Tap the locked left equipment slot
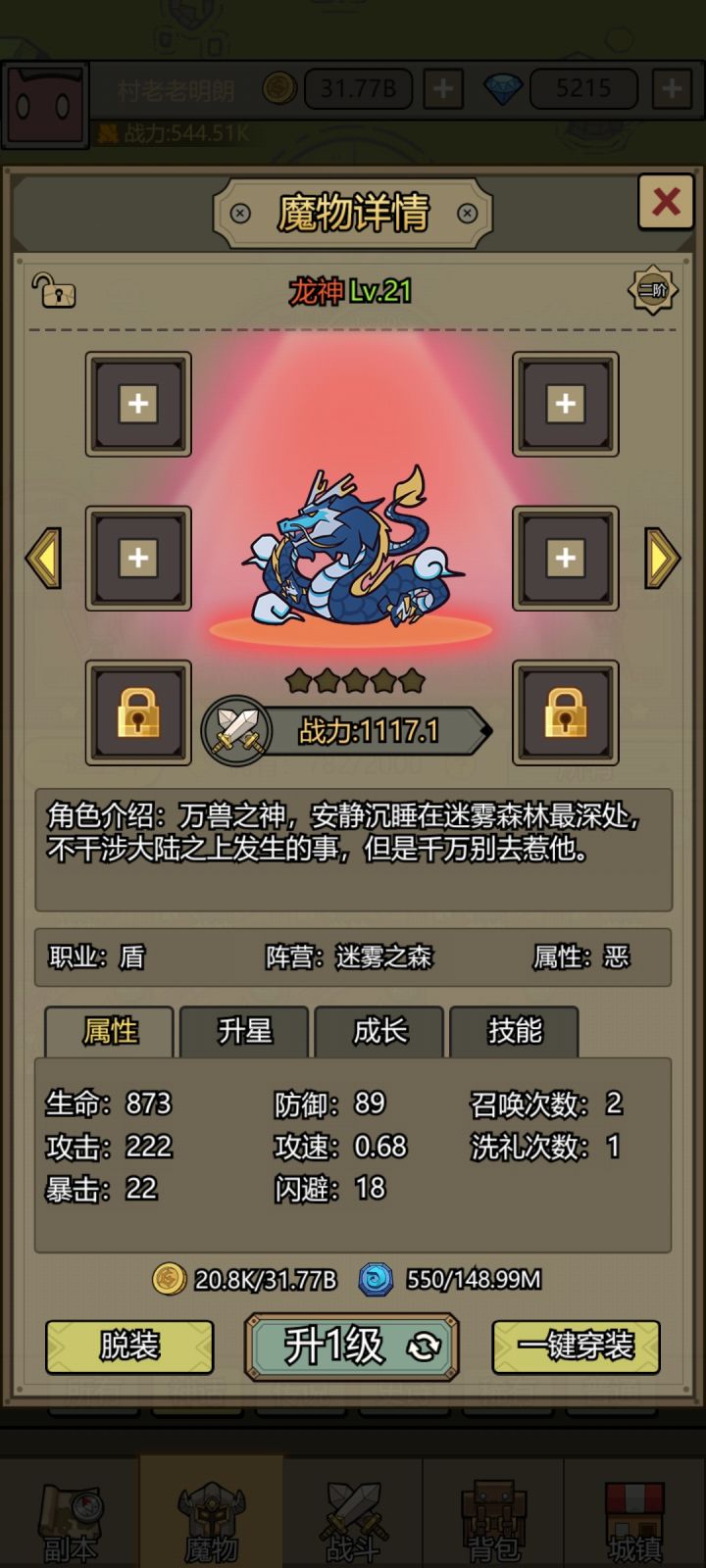This screenshot has height=1568, width=706. 137,710
